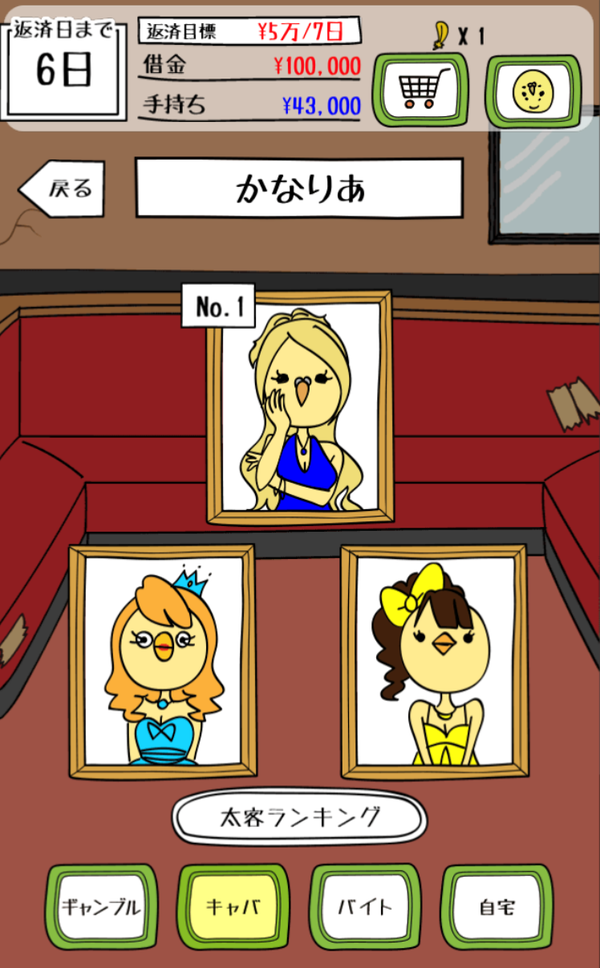This screenshot has height=968, width=600.
Task: Return to 自宅 home tab
Action: (x=497, y=906)
